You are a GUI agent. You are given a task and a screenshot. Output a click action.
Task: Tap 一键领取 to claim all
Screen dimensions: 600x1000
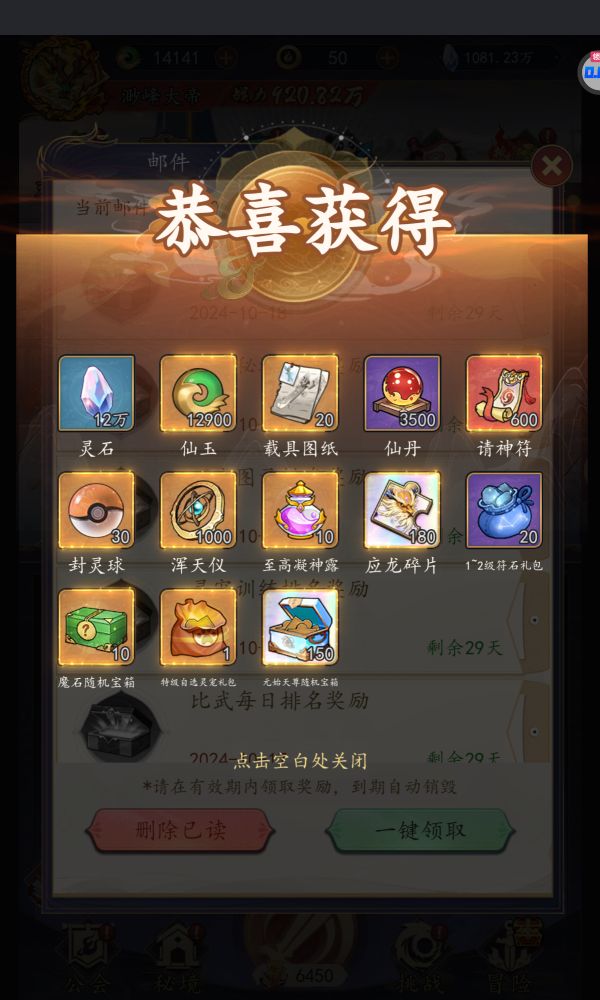click(x=420, y=830)
